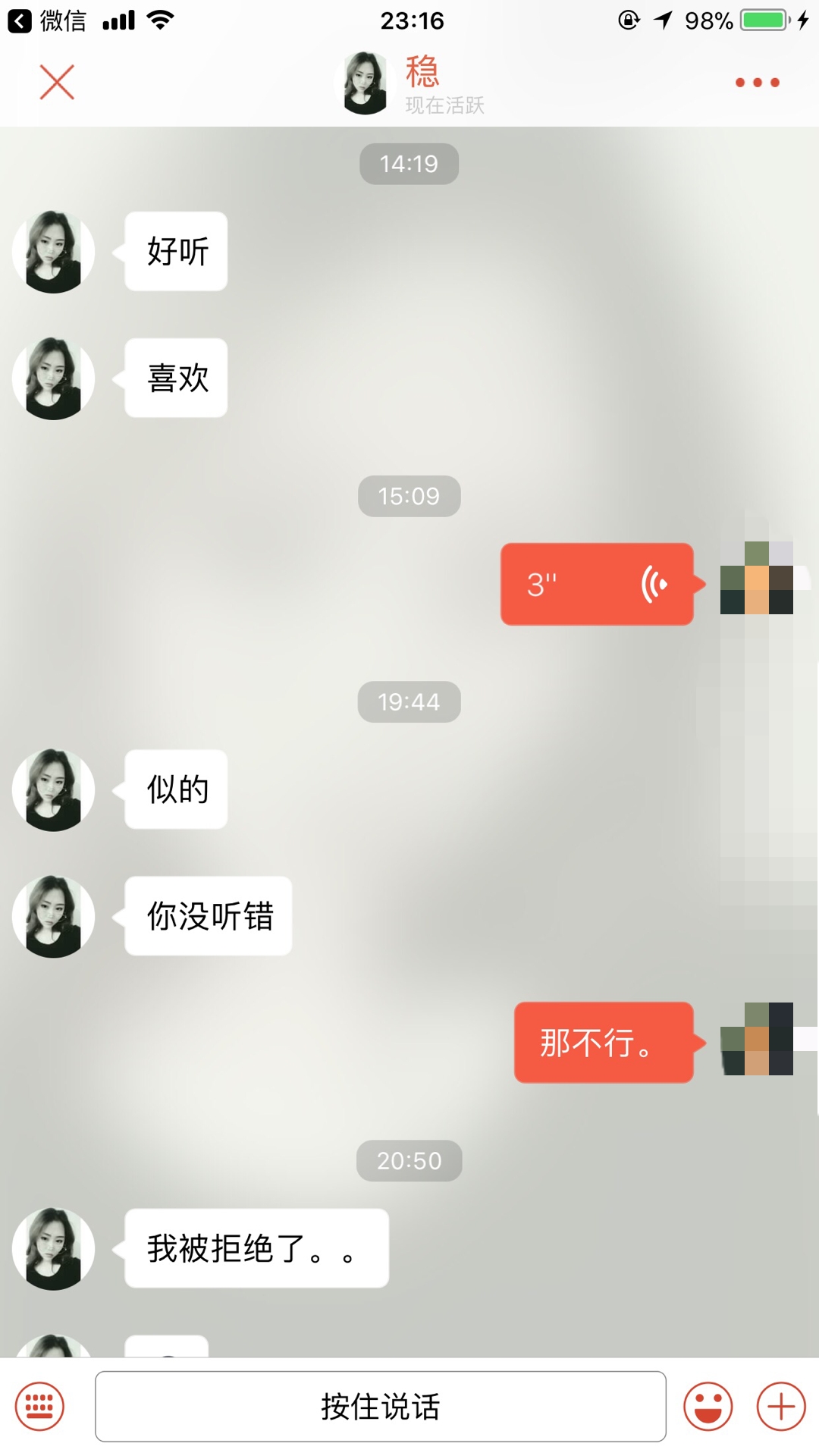Screen dimensions: 819x1456
Task: Play the 3-second voice message
Action: click(597, 584)
